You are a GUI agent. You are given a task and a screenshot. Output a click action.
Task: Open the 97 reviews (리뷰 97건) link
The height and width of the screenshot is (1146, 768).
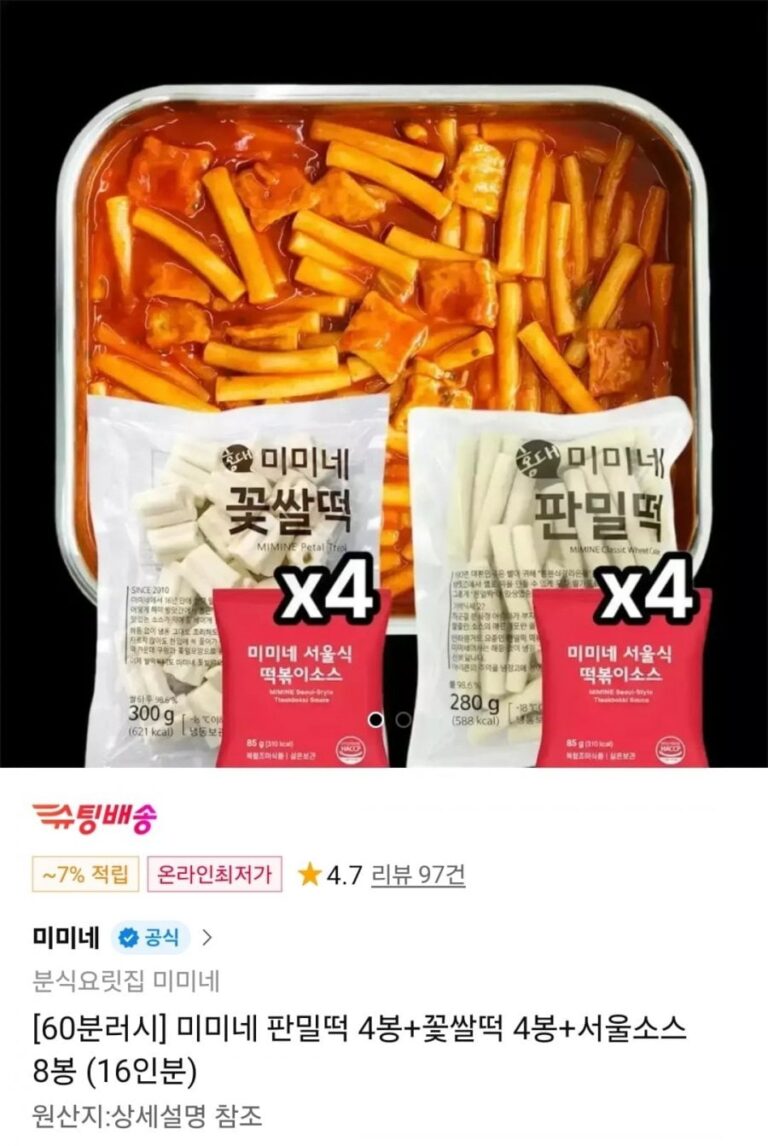click(417, 875)
